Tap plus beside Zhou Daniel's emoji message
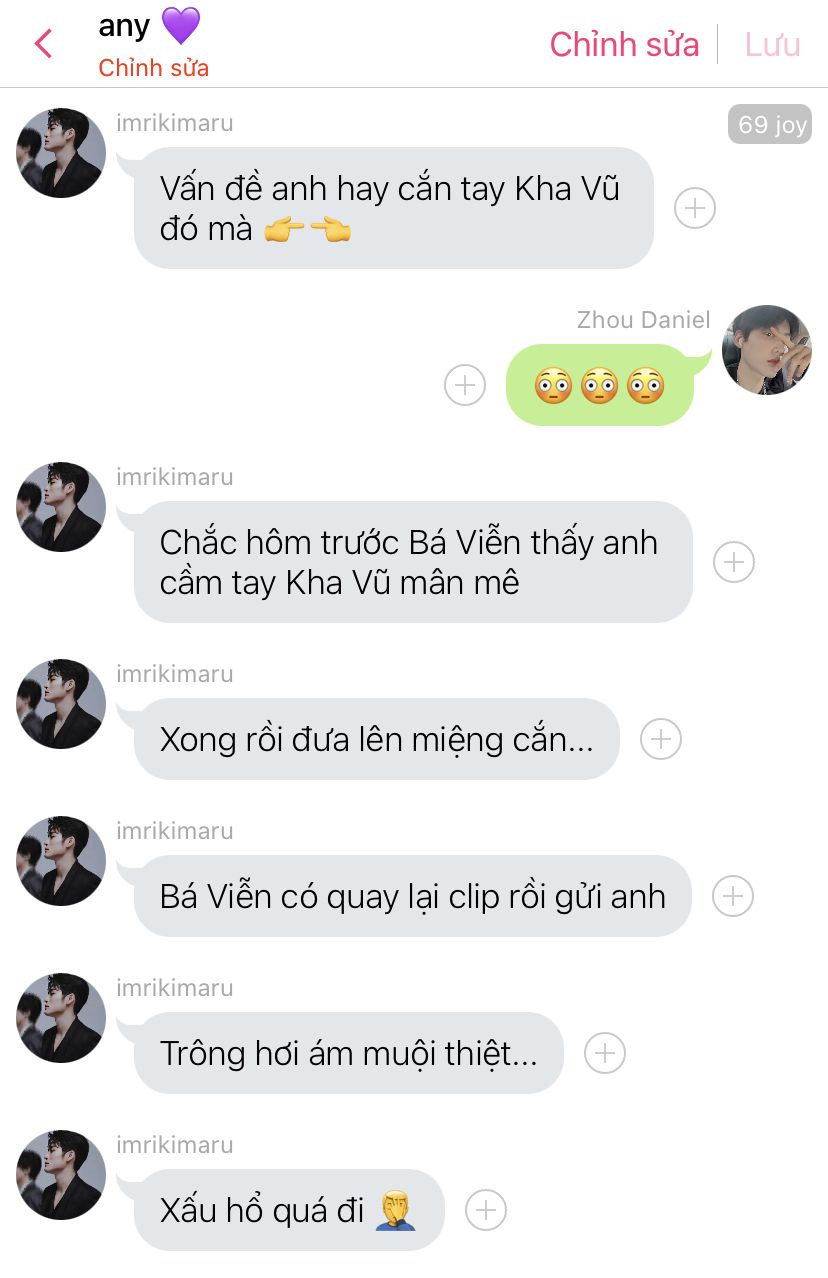 point(465,385)
